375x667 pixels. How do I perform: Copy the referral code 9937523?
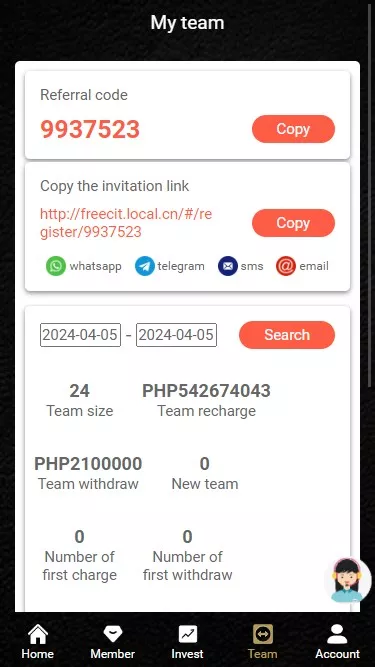293,129
